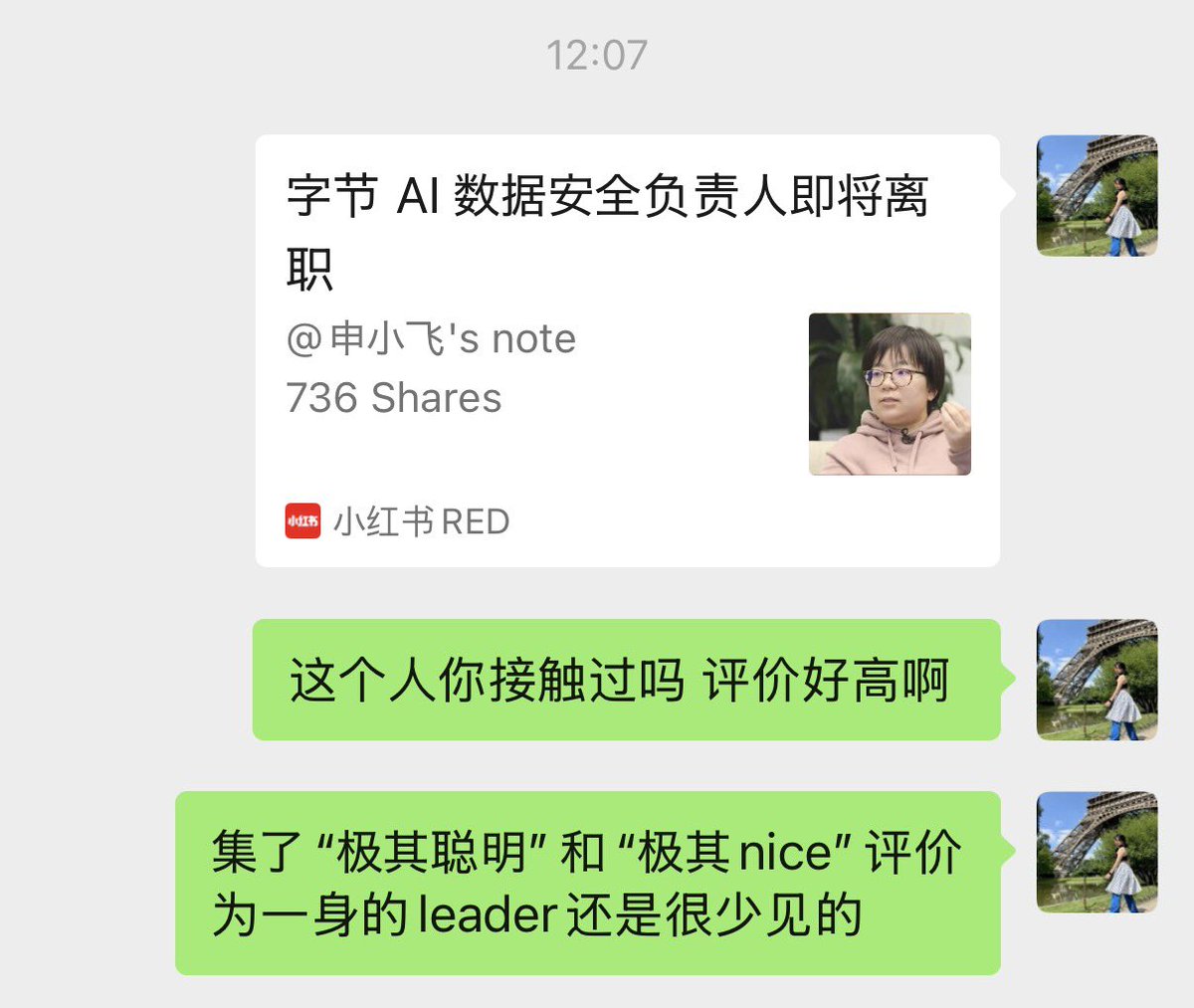Open the avatar next to the 这个人你接触过吗 message
Screen dimensions: 1194x1008
coord(1096,680)
